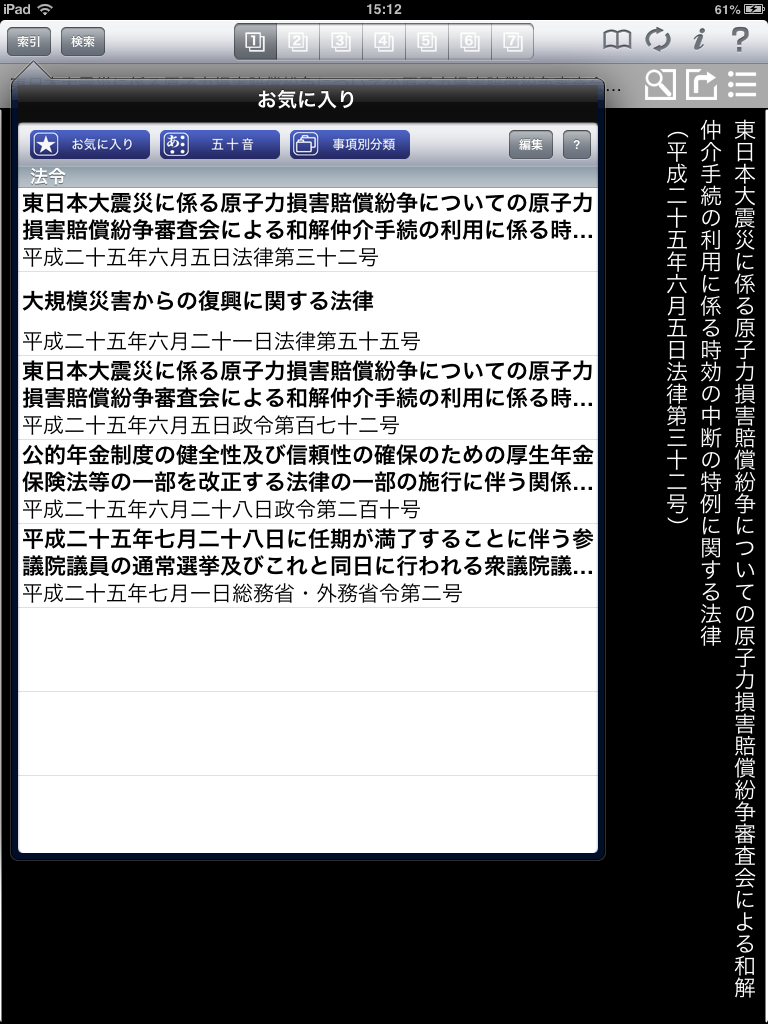
Task: Switch to page tab 5
Action: 427,42
